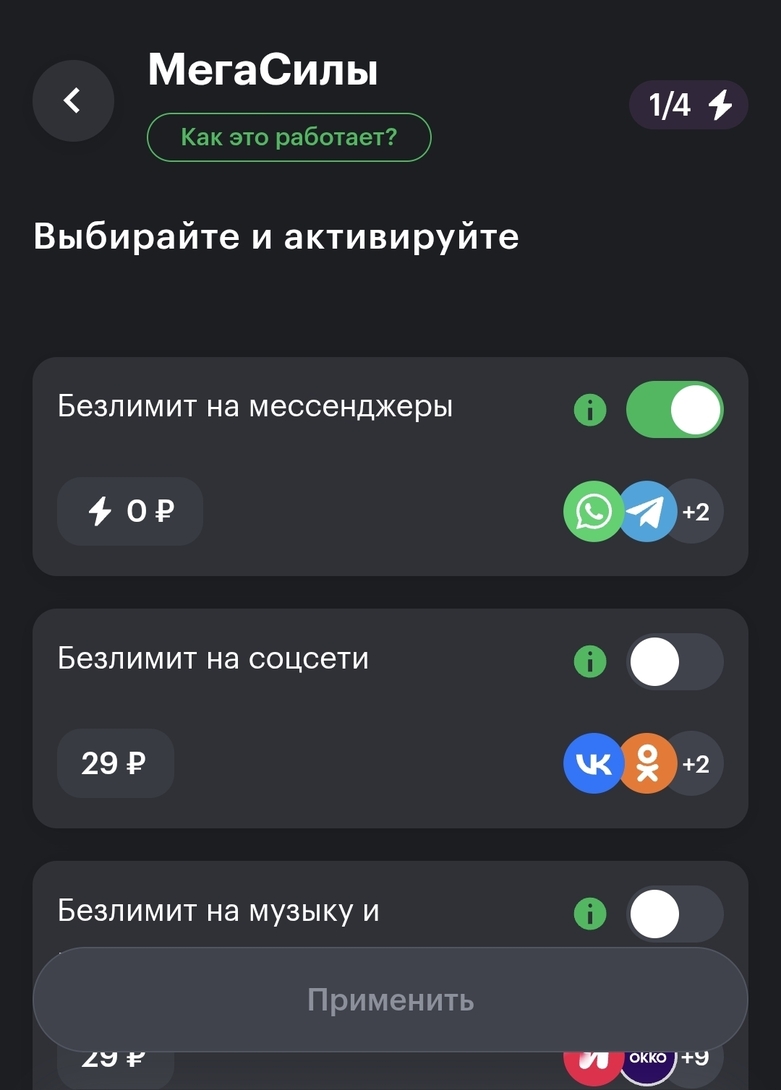
Task: Expand hidden social apps via +2 badge
Action: pyautogui.click(x=694, y=763)
